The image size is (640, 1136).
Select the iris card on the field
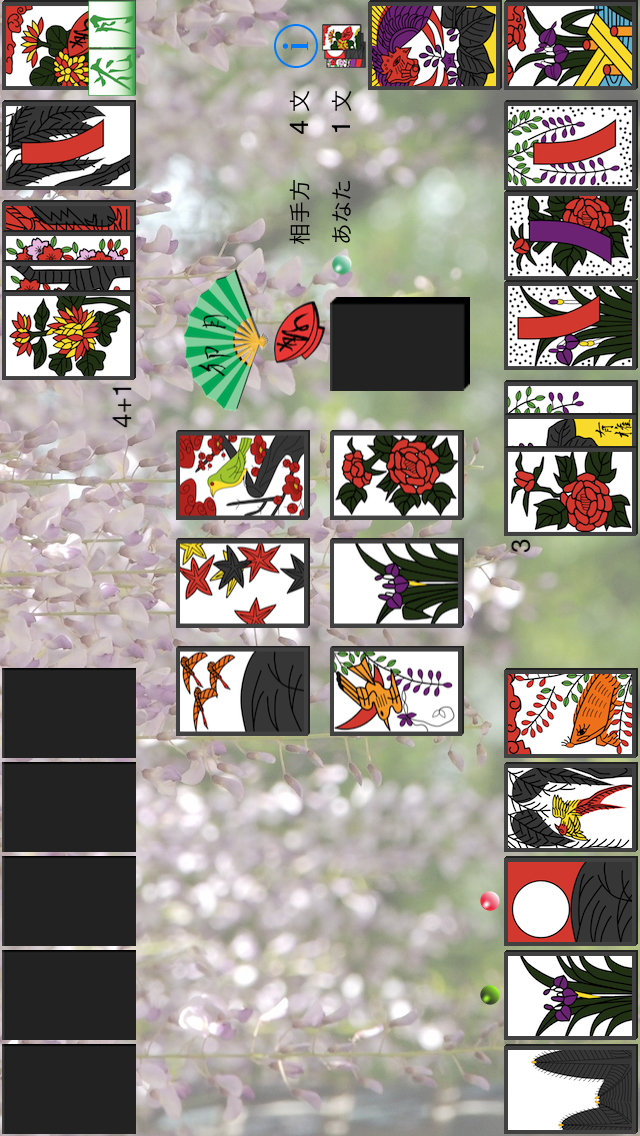pyautogui.click(x=397, y=583)
